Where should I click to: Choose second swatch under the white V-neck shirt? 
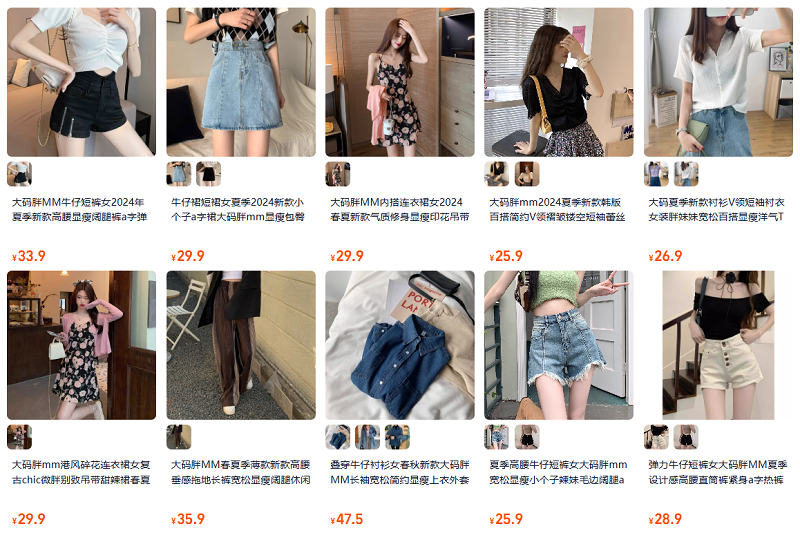[686, 174]
